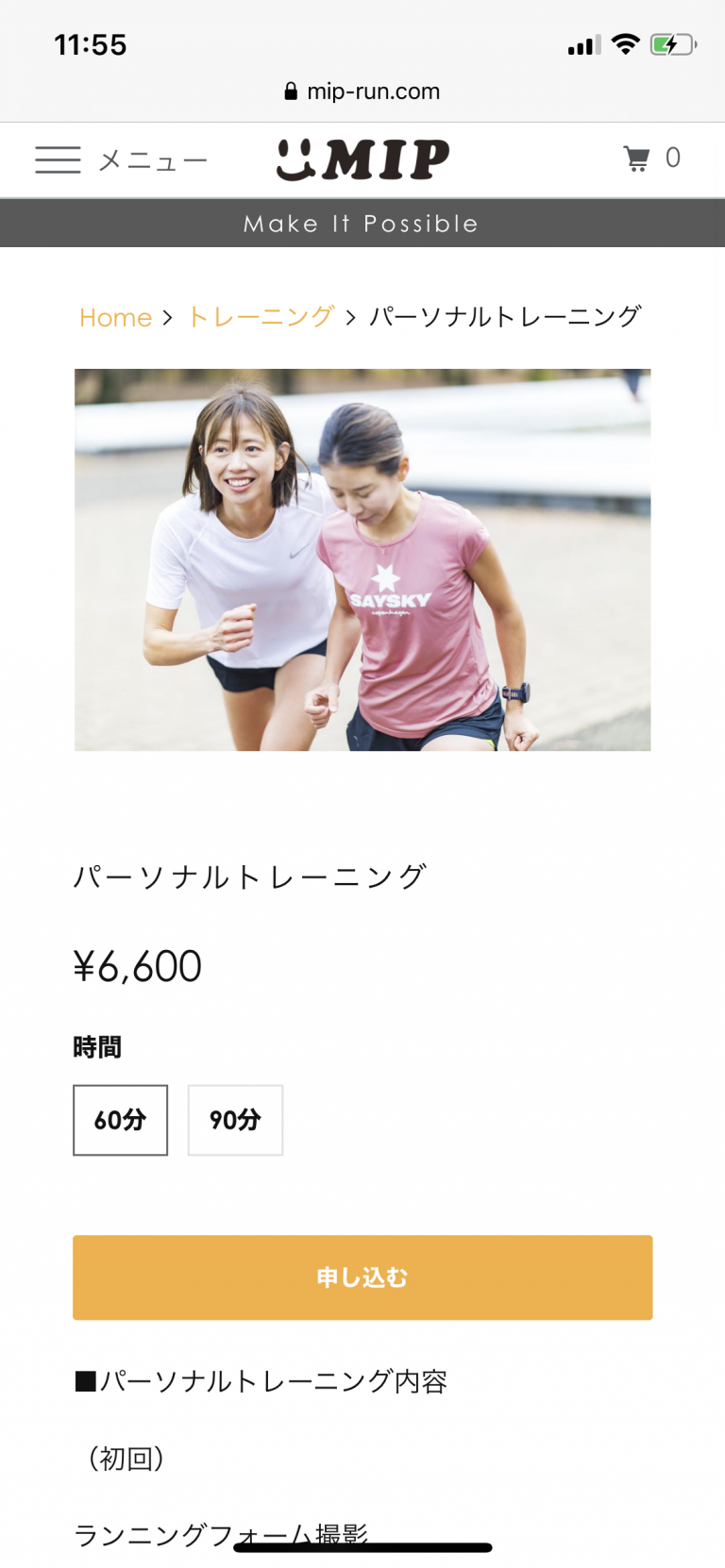This screenshot has width=725, height=1568.
Task: Choose the 90分 time option
Action: (235, 1120)
